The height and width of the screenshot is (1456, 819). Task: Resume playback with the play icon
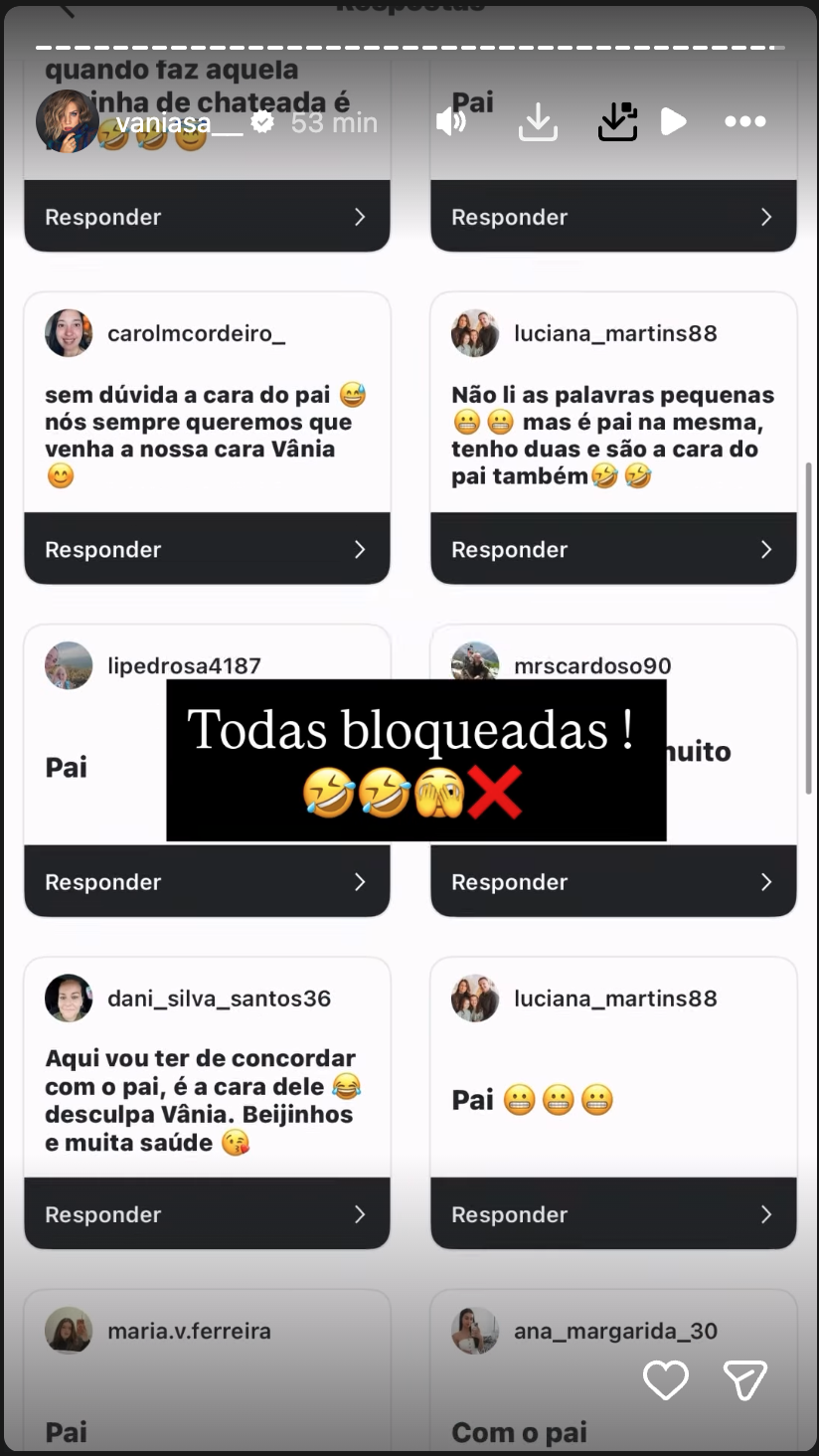pos(674,121)
